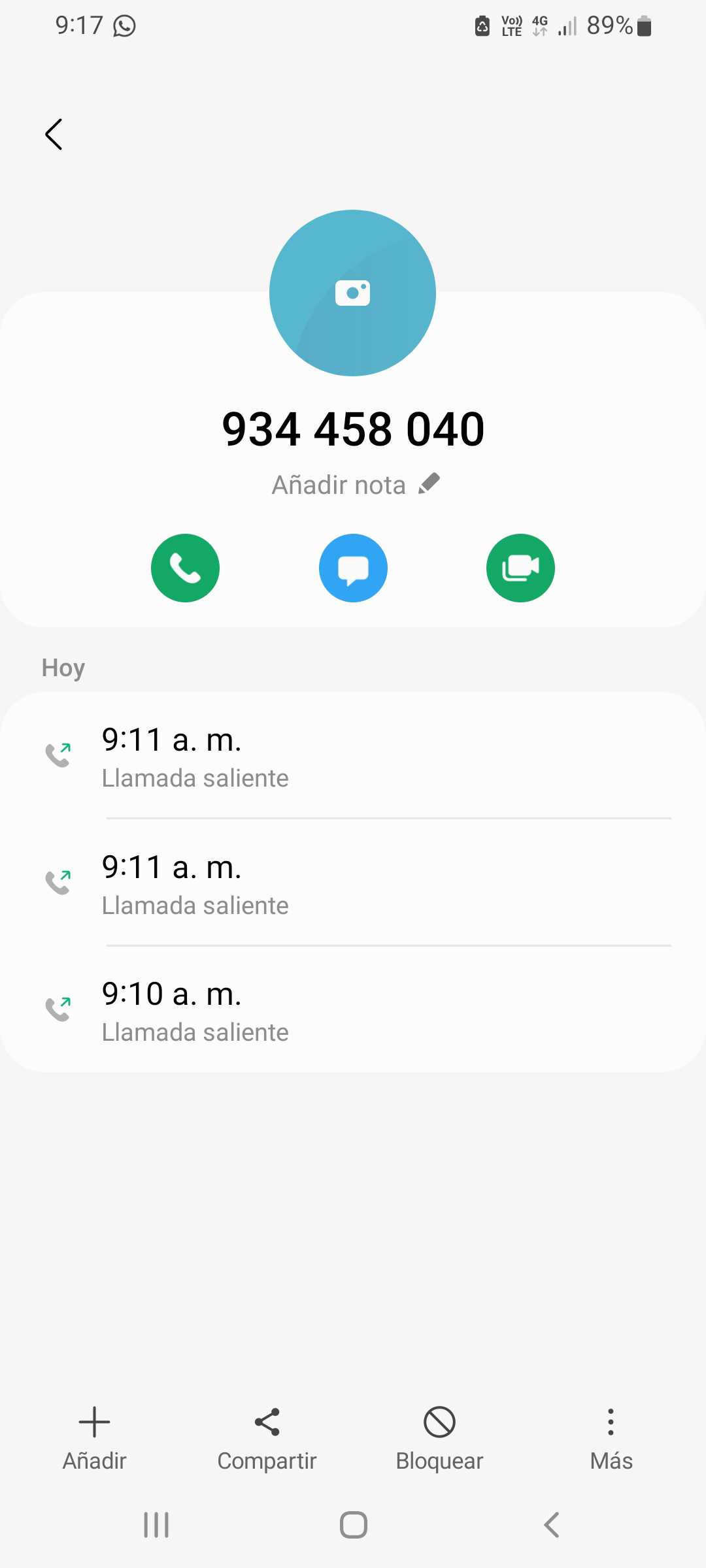Tap Añadir to save the number

(x=94, y=1437)
